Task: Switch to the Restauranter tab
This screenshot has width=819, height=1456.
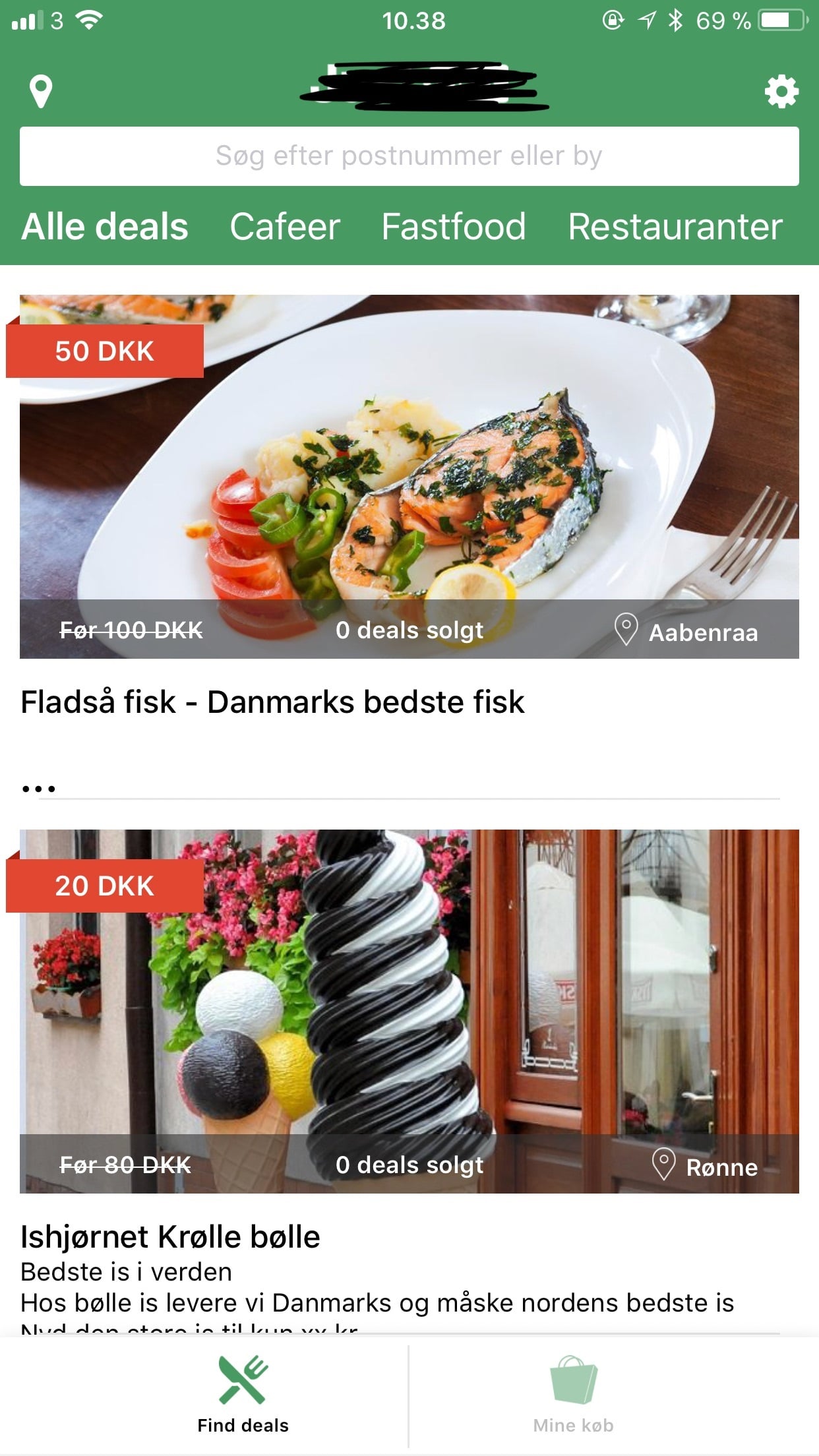Action: click(675, 227)
